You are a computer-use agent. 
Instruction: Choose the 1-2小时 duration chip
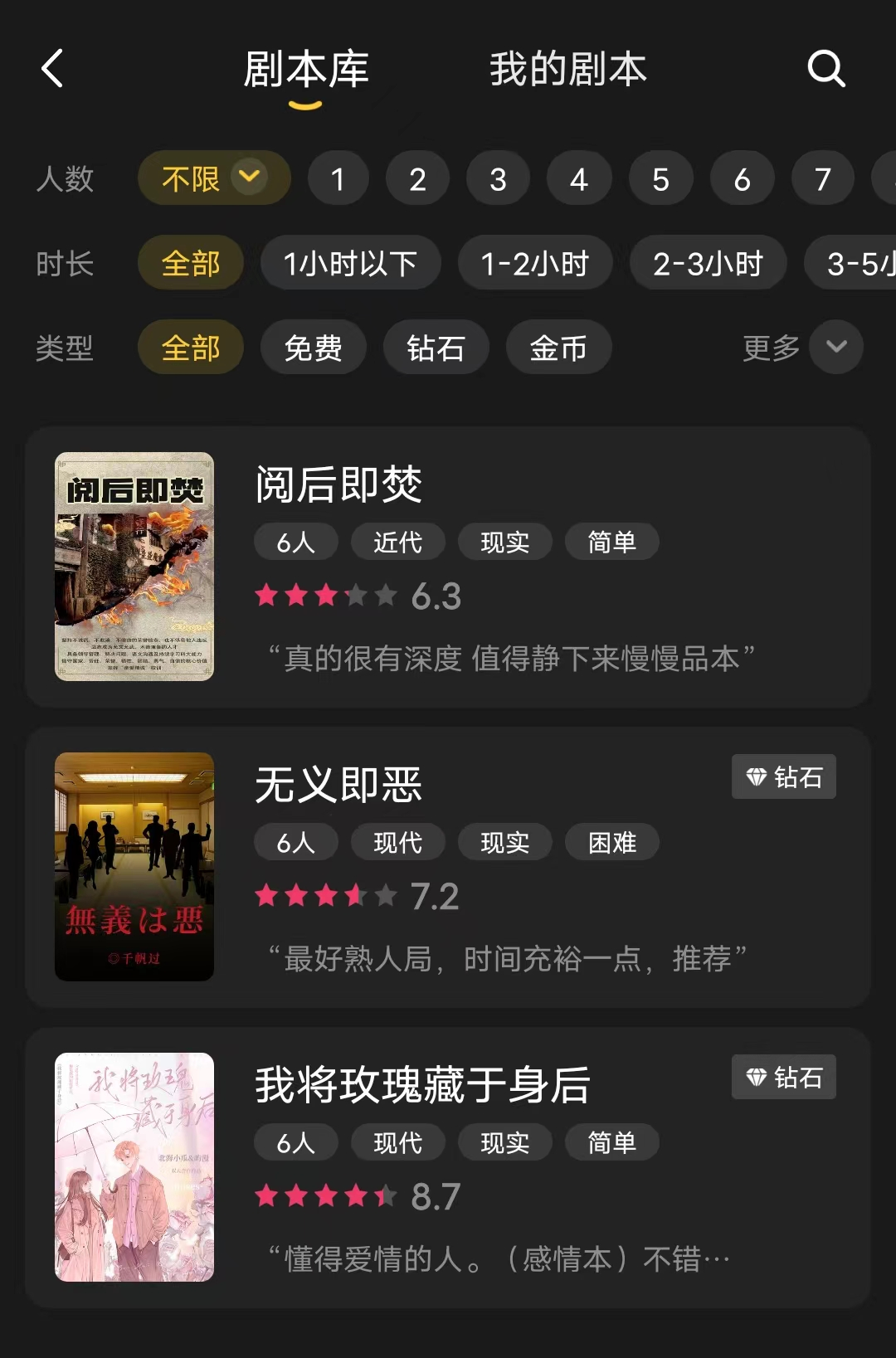(x=534, y=263)
